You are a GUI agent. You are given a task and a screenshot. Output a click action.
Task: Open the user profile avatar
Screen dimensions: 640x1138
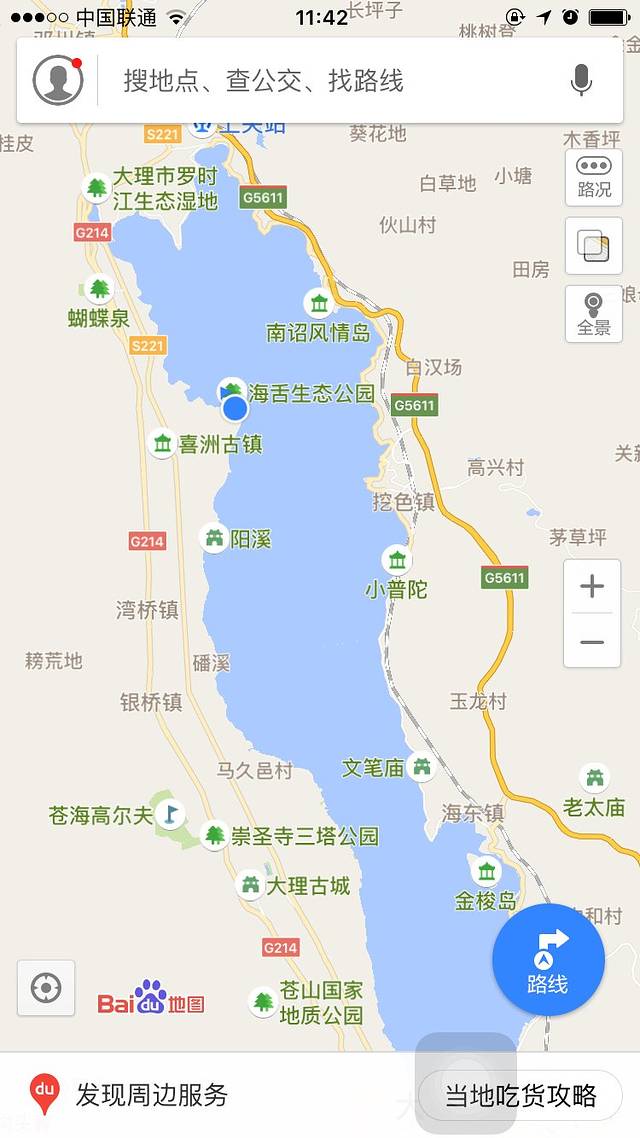(58, 80)
